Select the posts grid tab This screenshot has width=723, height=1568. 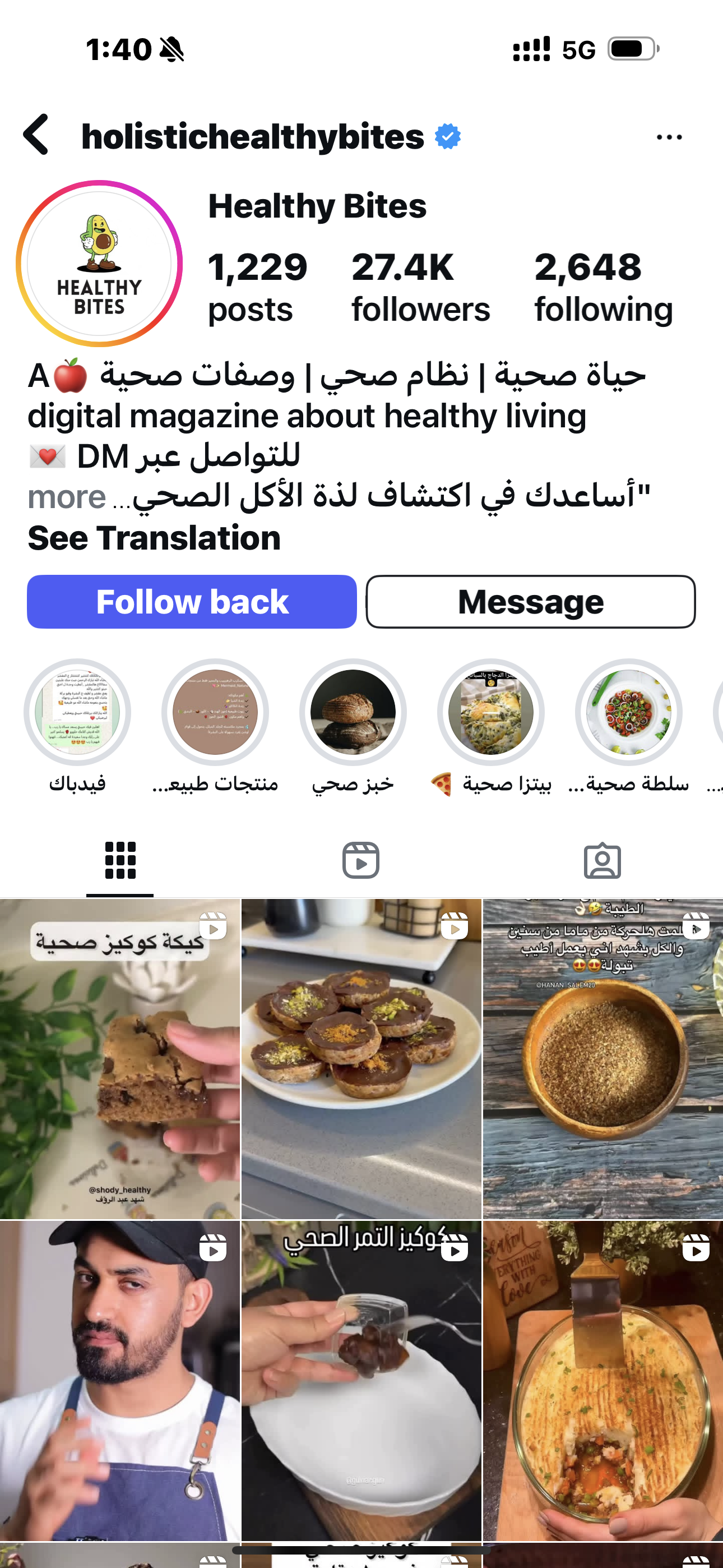(x=120, y=861)
